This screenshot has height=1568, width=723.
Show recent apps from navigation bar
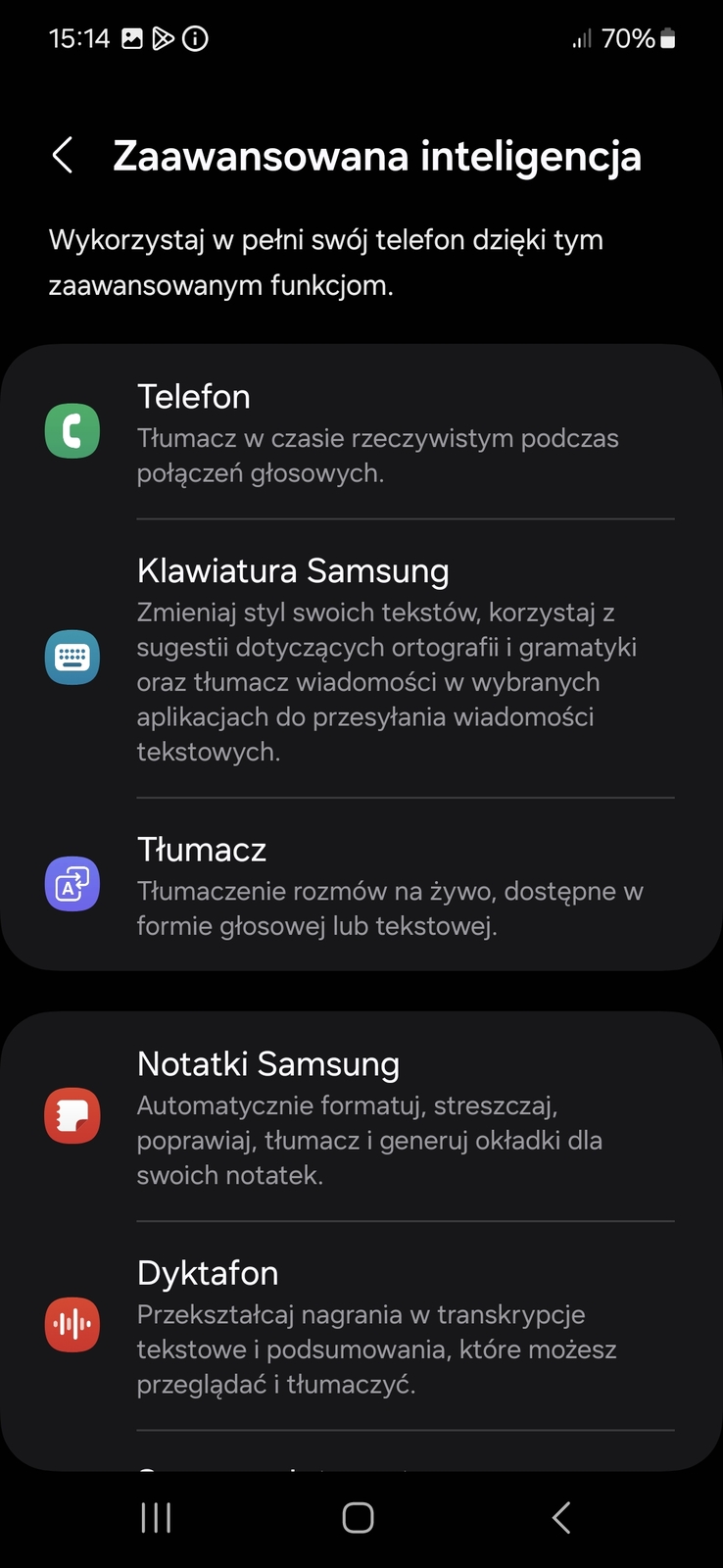[156, 1518]
